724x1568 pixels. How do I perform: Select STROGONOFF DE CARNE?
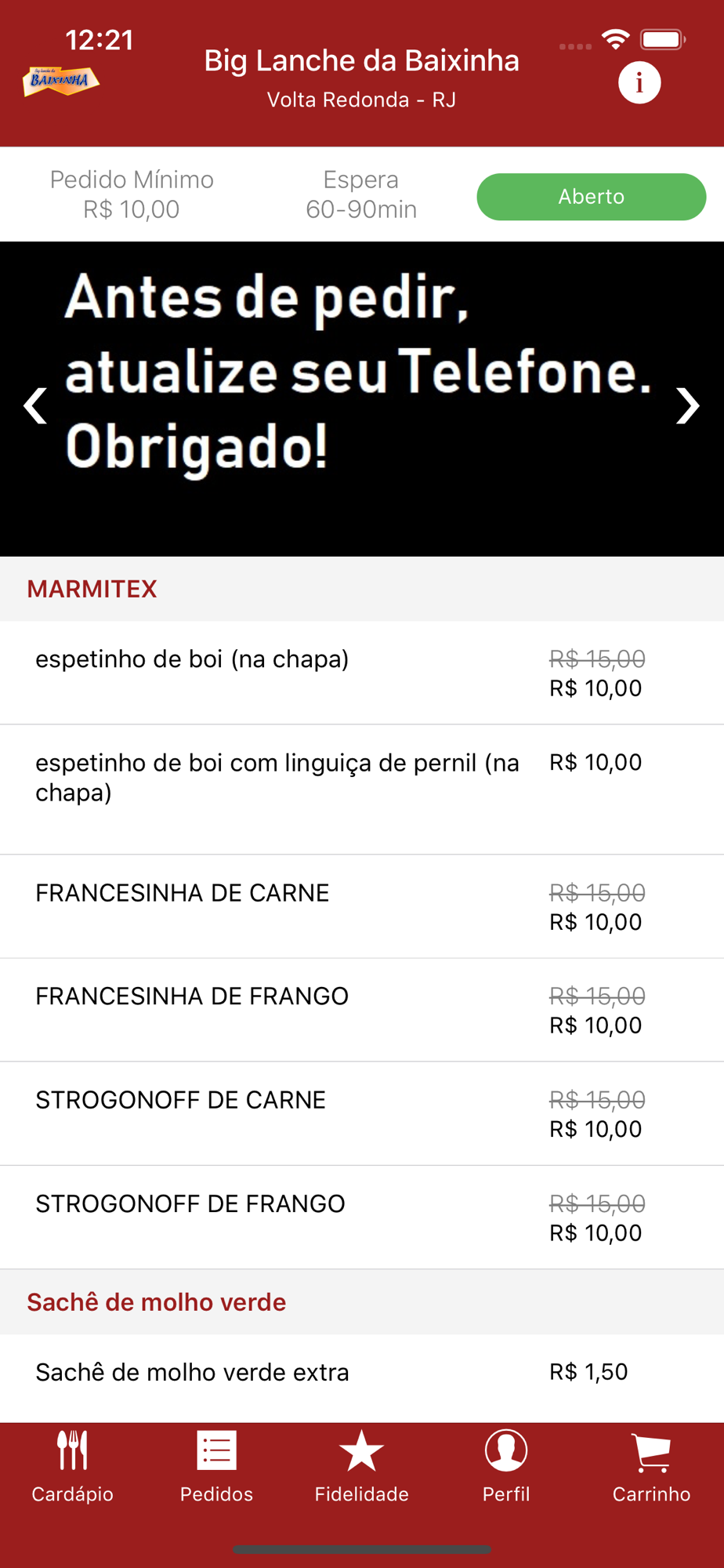pyautogui.click(x=362, y=1113)
